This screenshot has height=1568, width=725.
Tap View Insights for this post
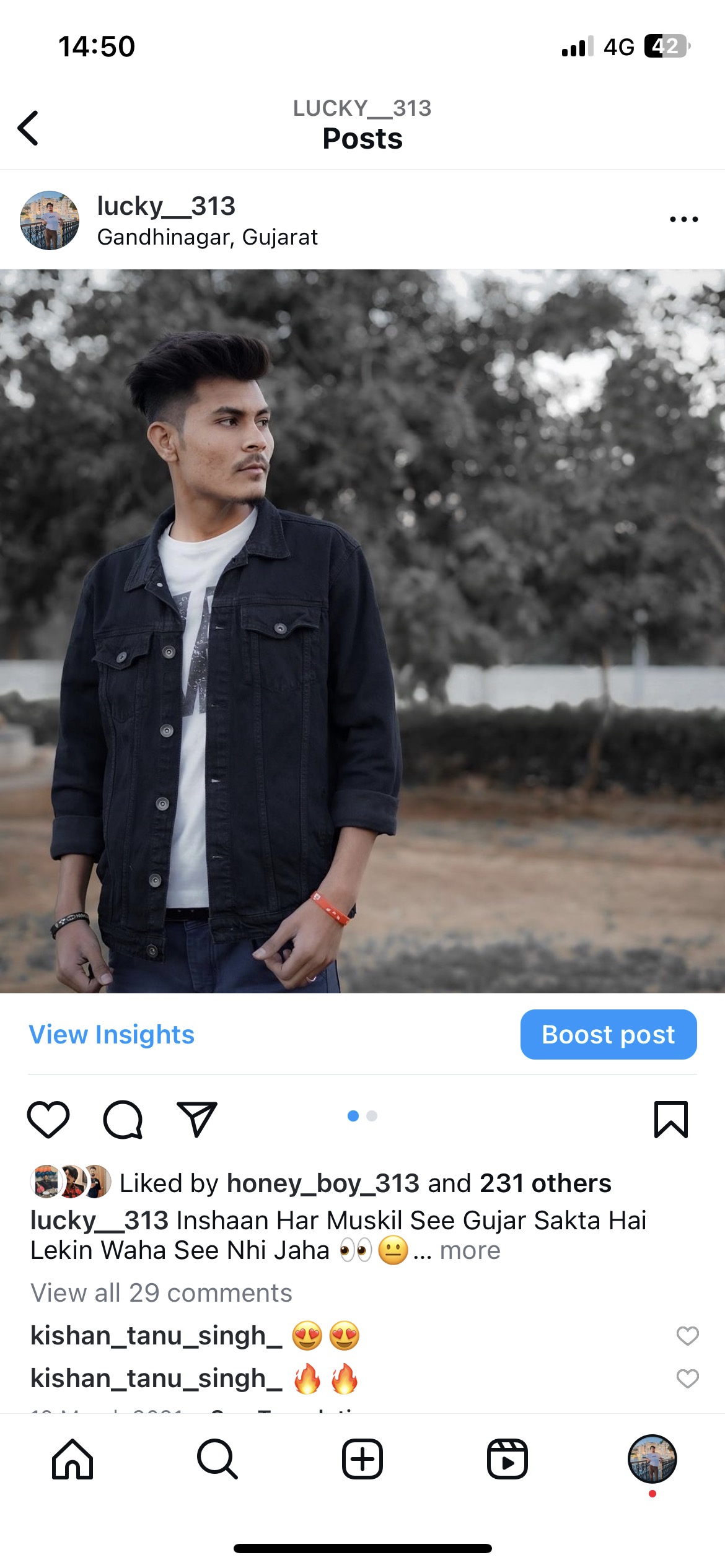tap(112, 1034)
